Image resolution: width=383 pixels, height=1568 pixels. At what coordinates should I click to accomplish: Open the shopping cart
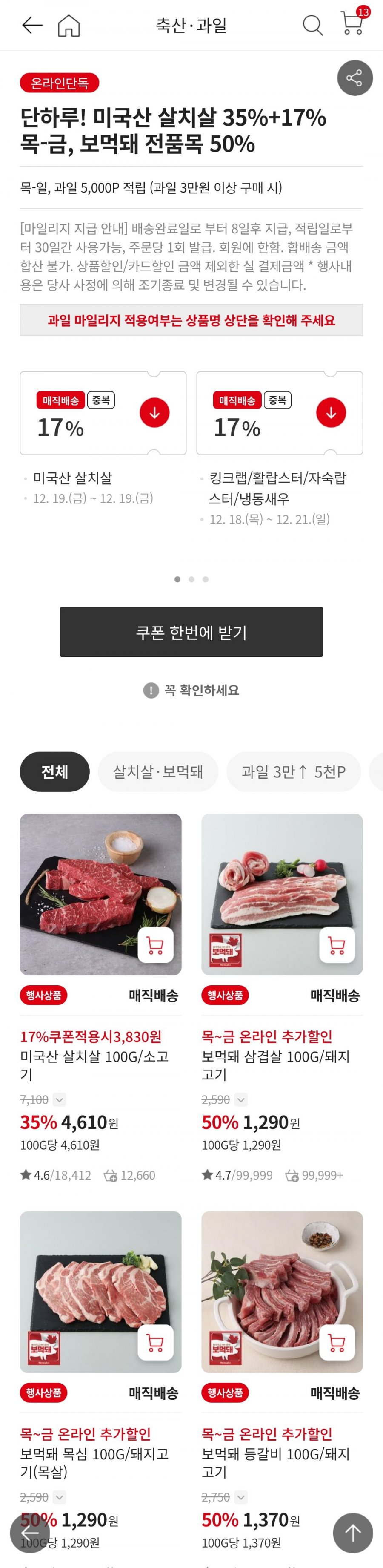pos(352,23)
